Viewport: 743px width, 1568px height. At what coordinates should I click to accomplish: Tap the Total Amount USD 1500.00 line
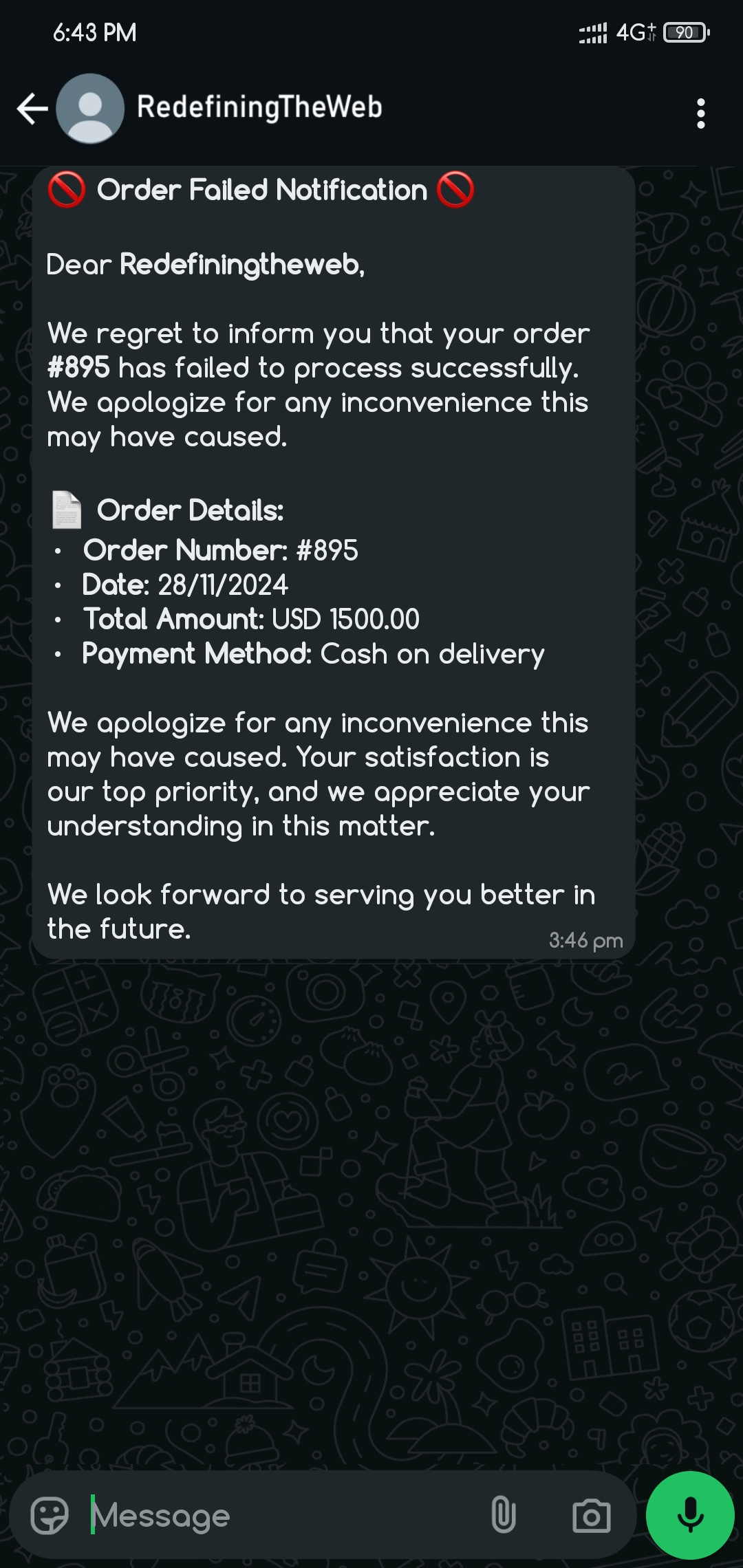click(x=250, y=619)
